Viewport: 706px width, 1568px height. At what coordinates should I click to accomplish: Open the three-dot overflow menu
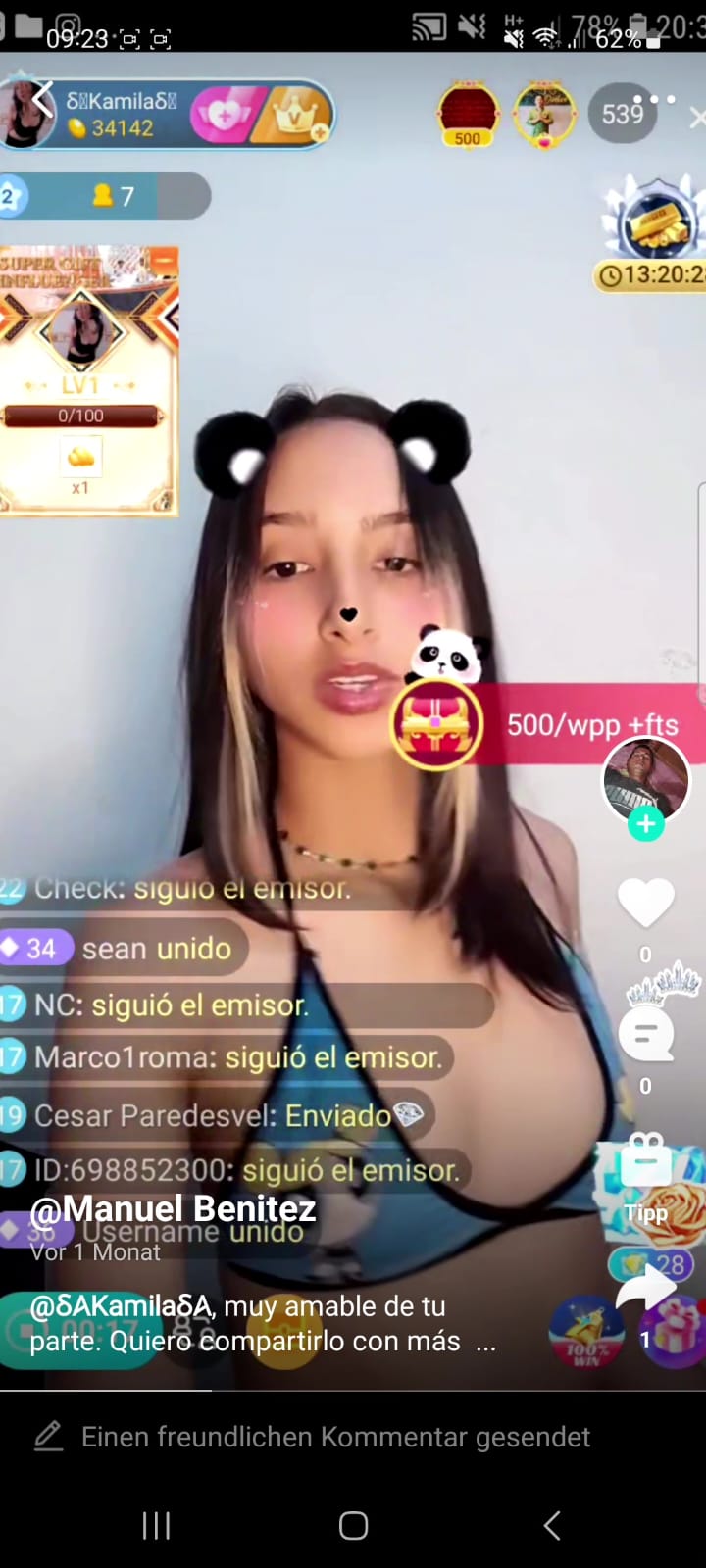pos(655,99)
